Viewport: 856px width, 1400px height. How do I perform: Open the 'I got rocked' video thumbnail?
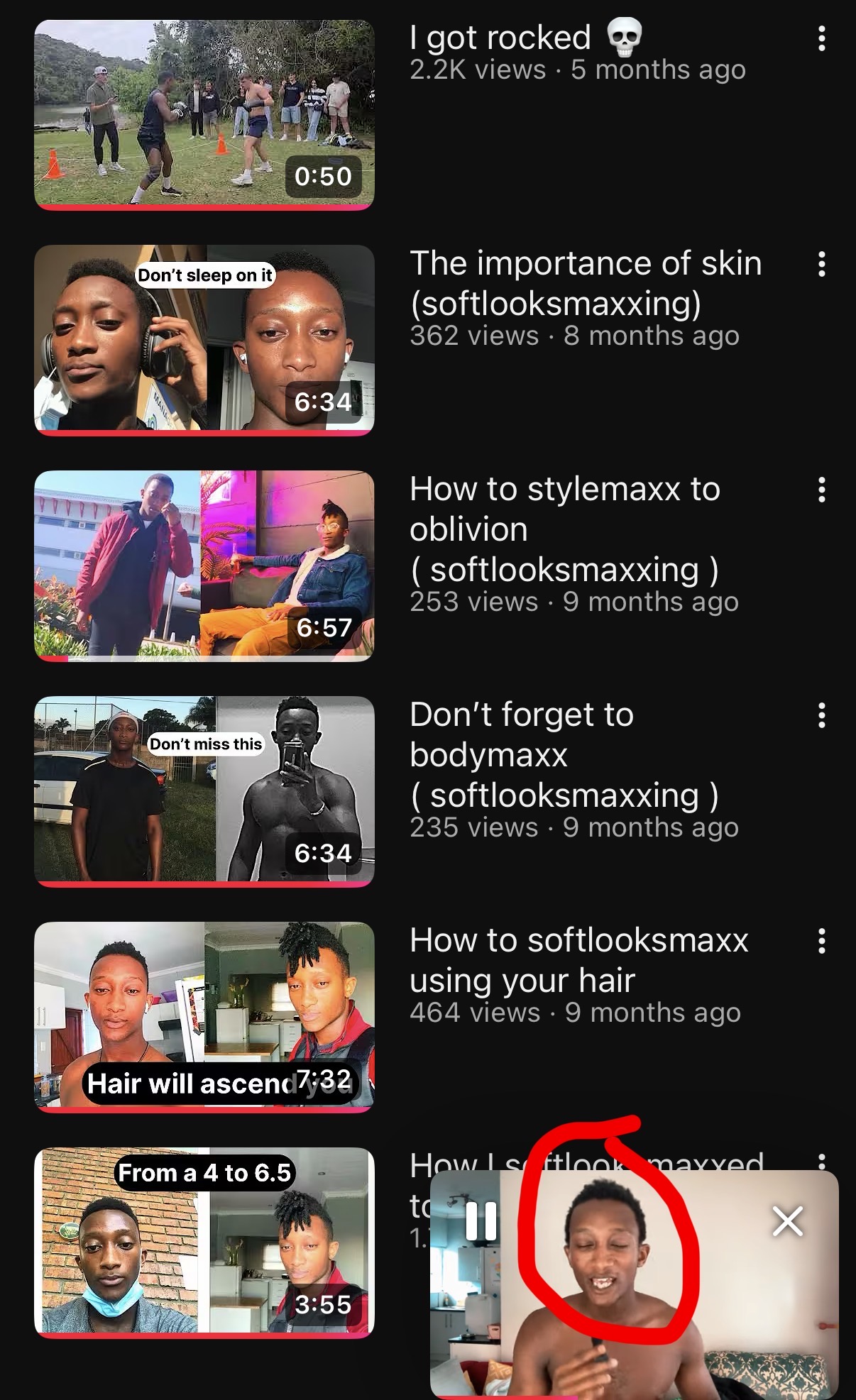point(204,114)
